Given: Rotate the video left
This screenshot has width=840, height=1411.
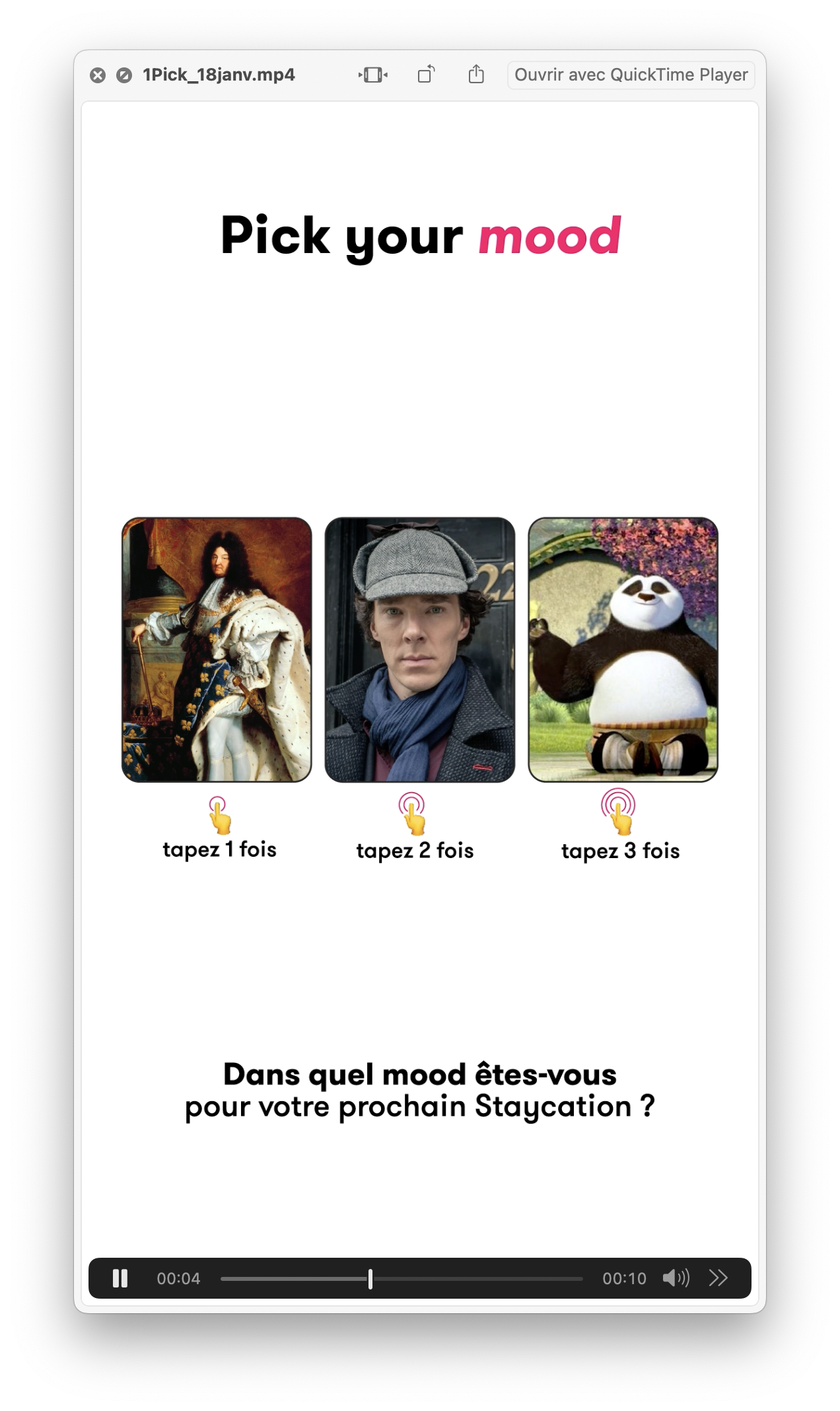Looking at the screenshot, I should 426,75.
